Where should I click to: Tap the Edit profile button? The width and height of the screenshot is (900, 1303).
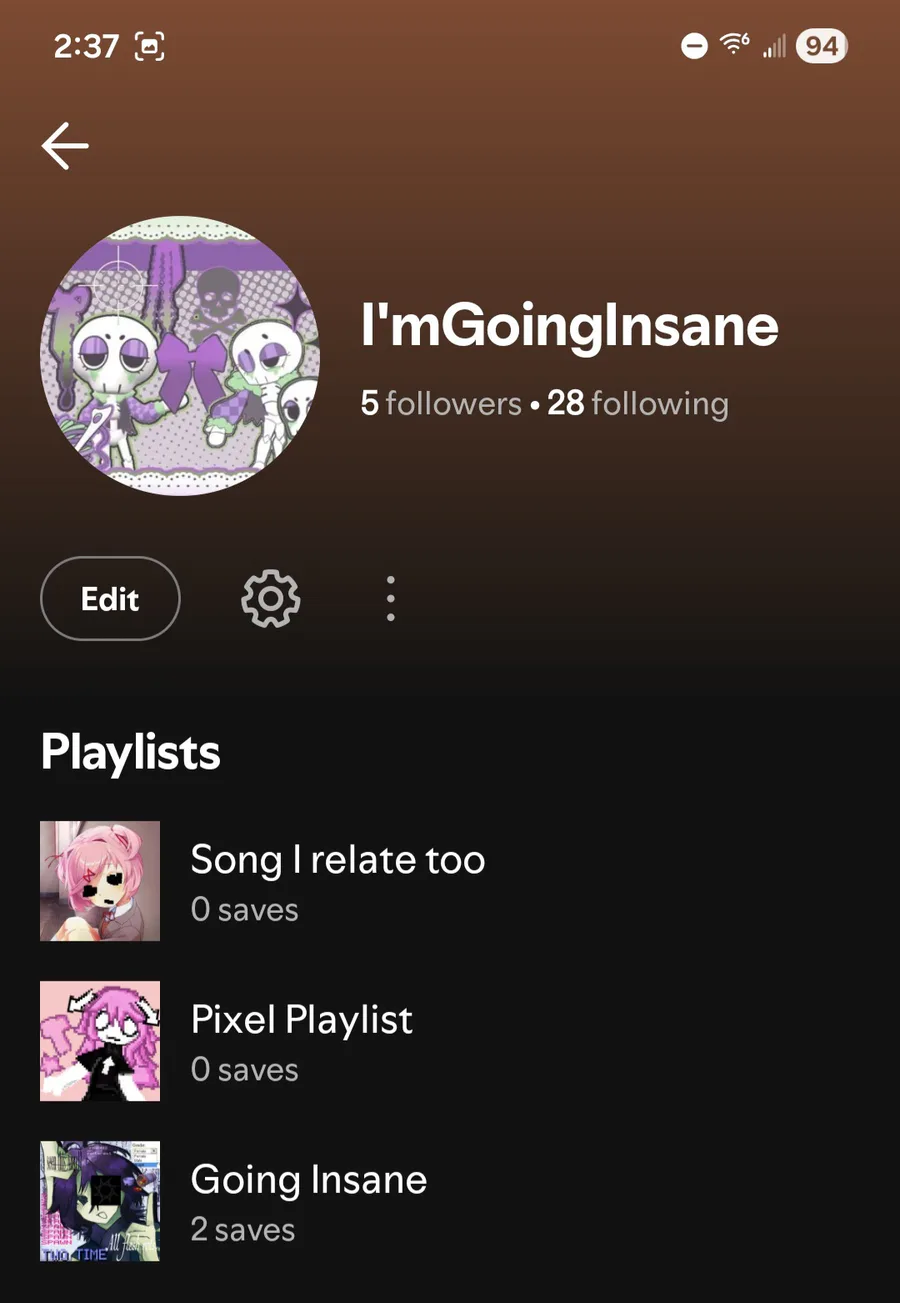coord(110,599)
